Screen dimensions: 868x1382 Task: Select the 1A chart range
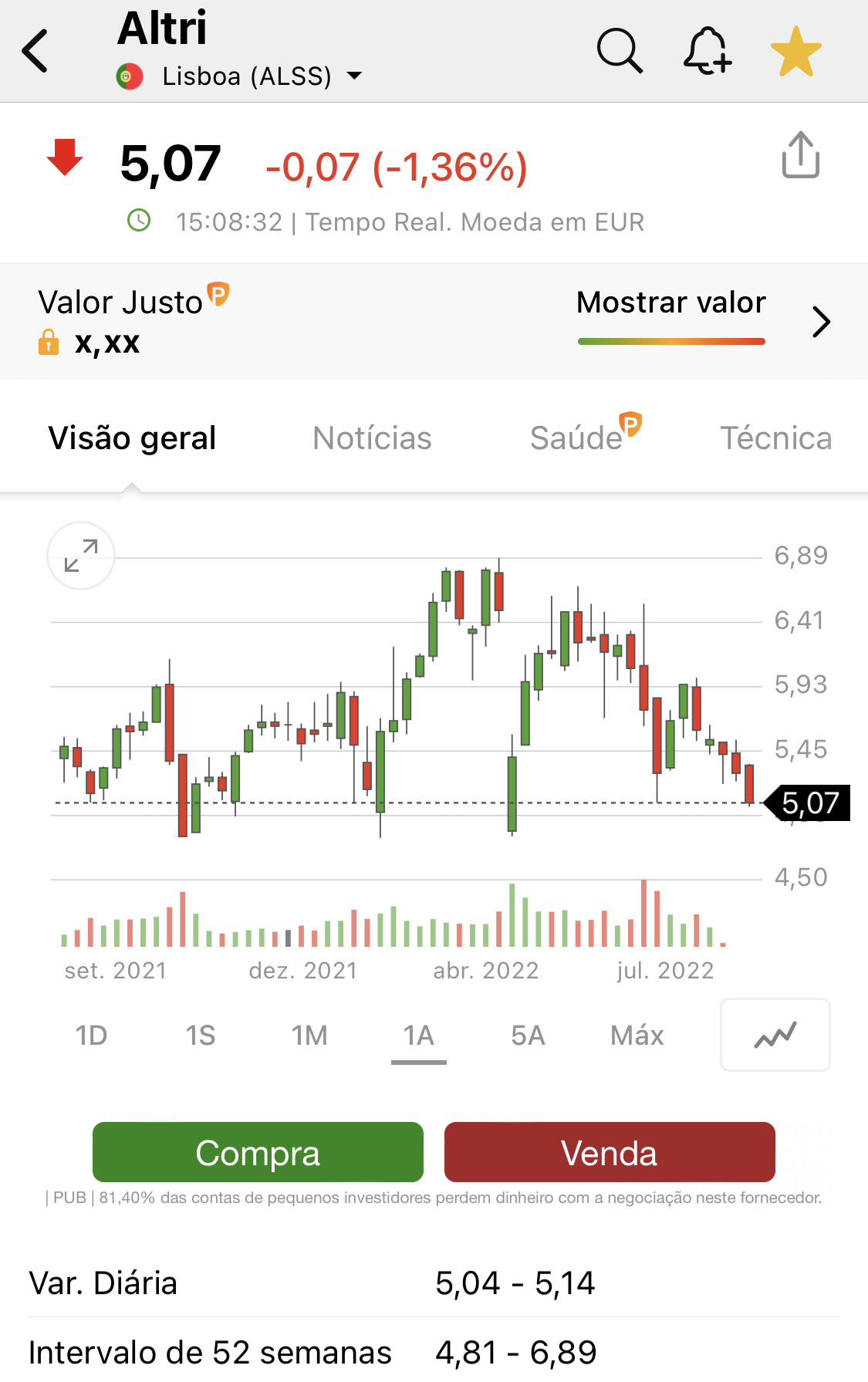[x=419, y=1036]
